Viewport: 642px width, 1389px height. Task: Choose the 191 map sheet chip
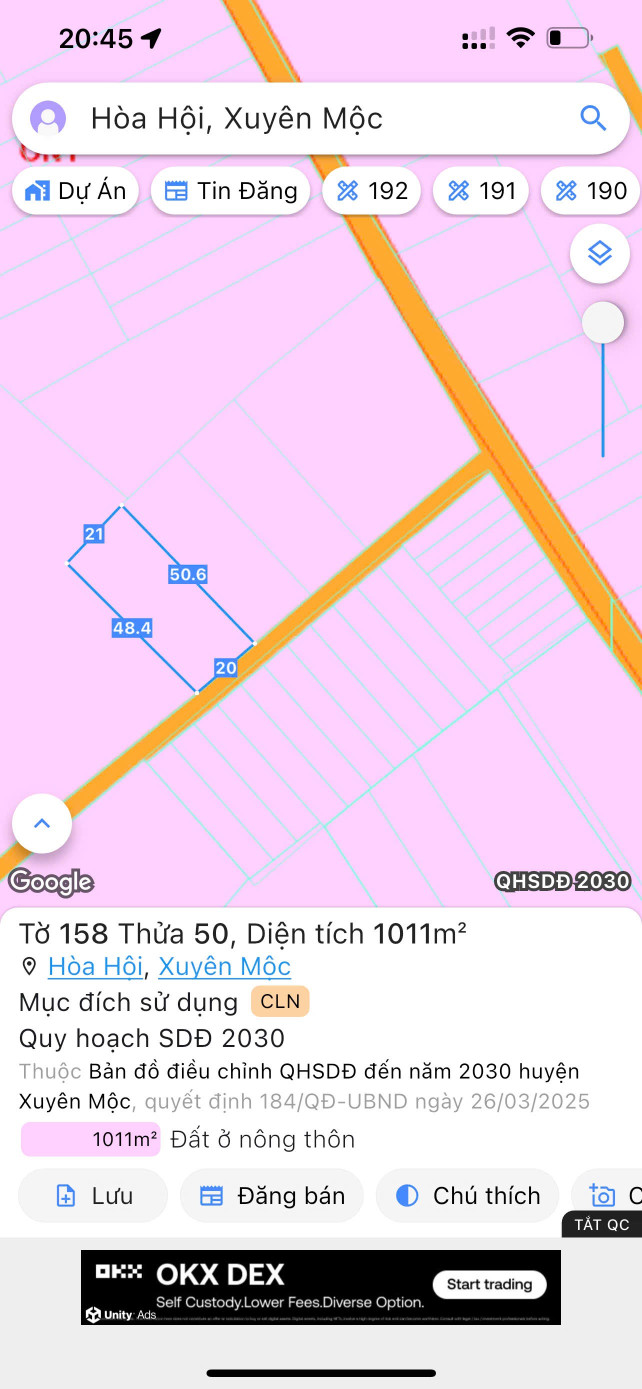point(483,191)
